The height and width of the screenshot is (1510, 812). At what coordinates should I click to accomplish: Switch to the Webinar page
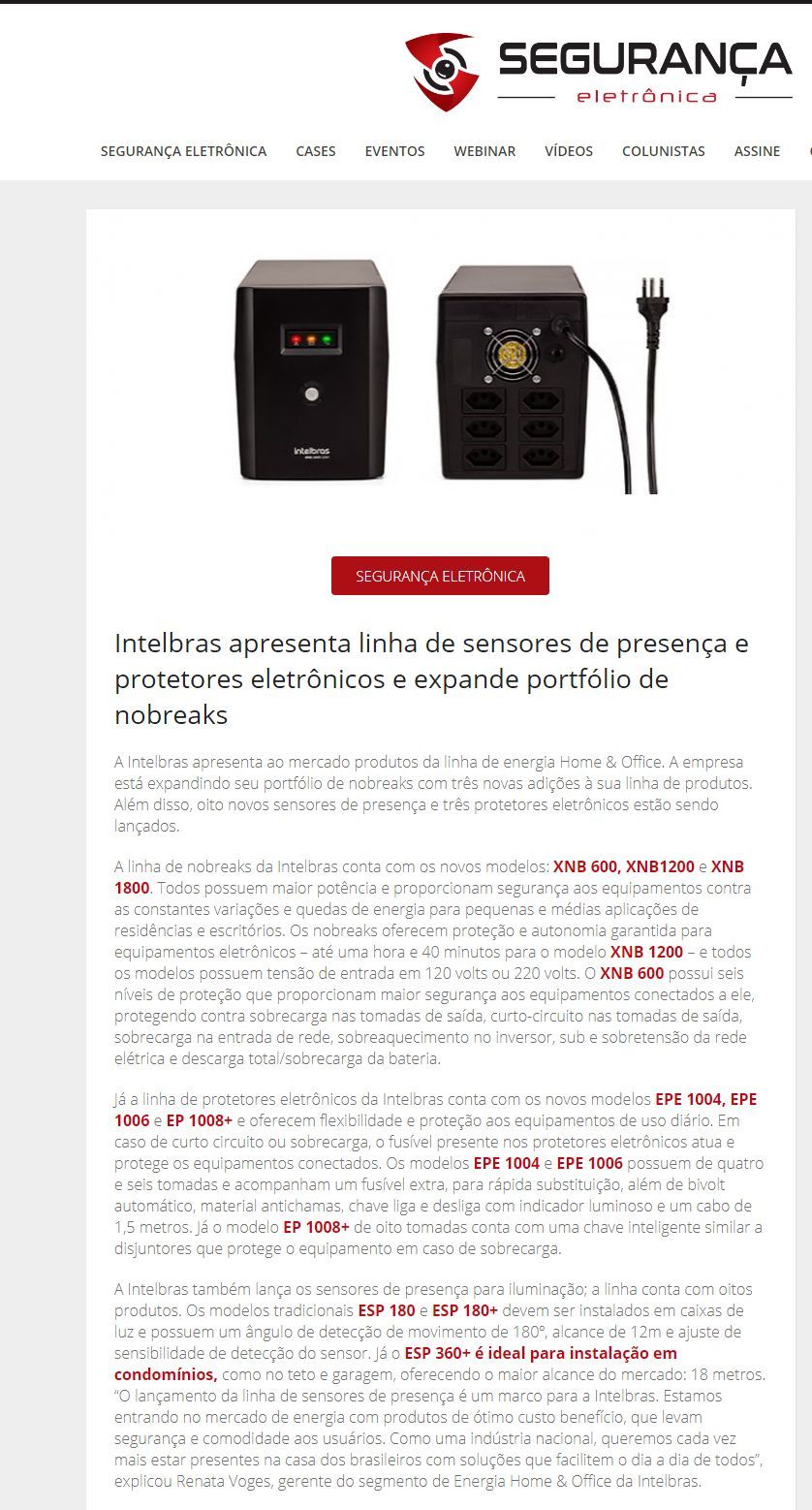tap(484, 151)
